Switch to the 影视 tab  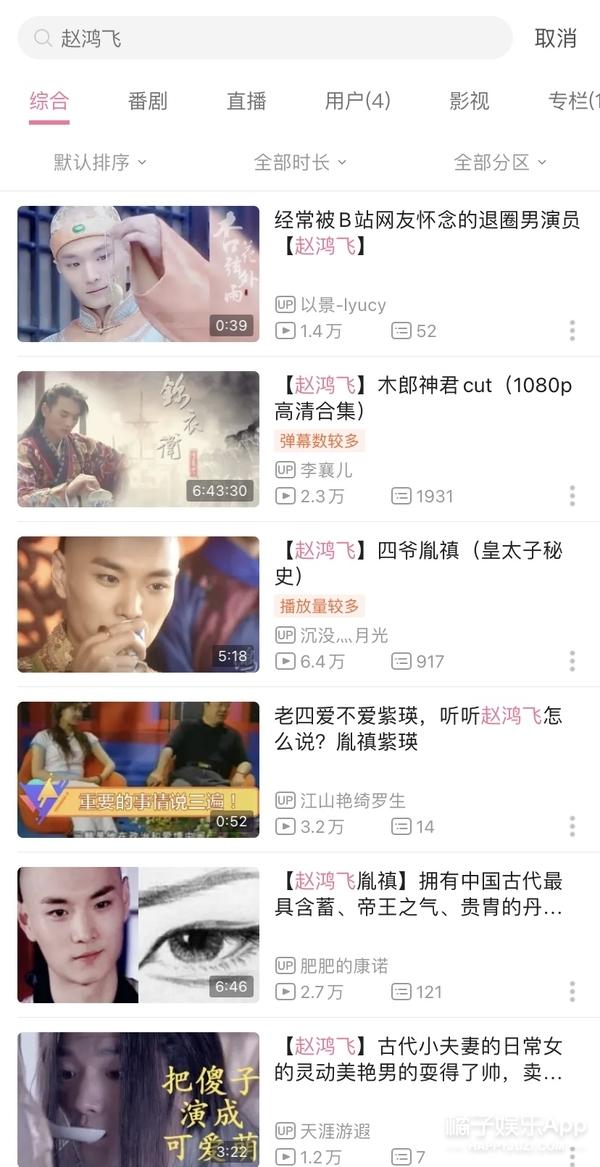click(x=469, y=101)
